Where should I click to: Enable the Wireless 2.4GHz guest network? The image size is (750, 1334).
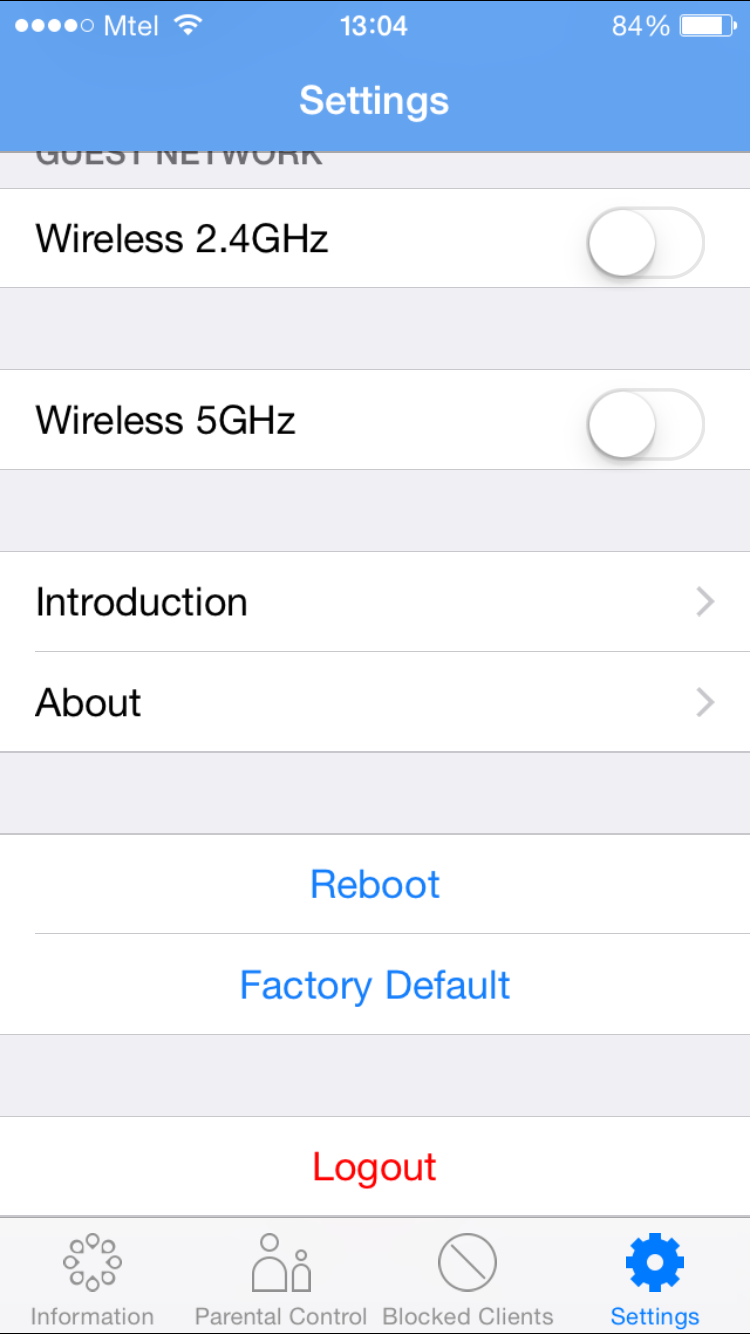click(x=645, y=242)
